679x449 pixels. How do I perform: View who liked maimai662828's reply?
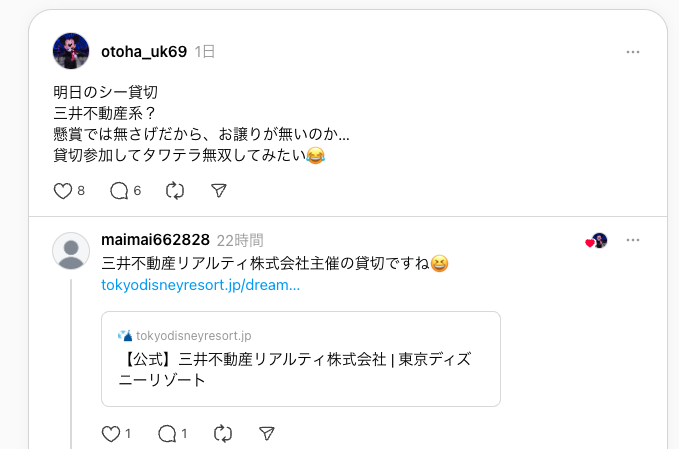597,241
